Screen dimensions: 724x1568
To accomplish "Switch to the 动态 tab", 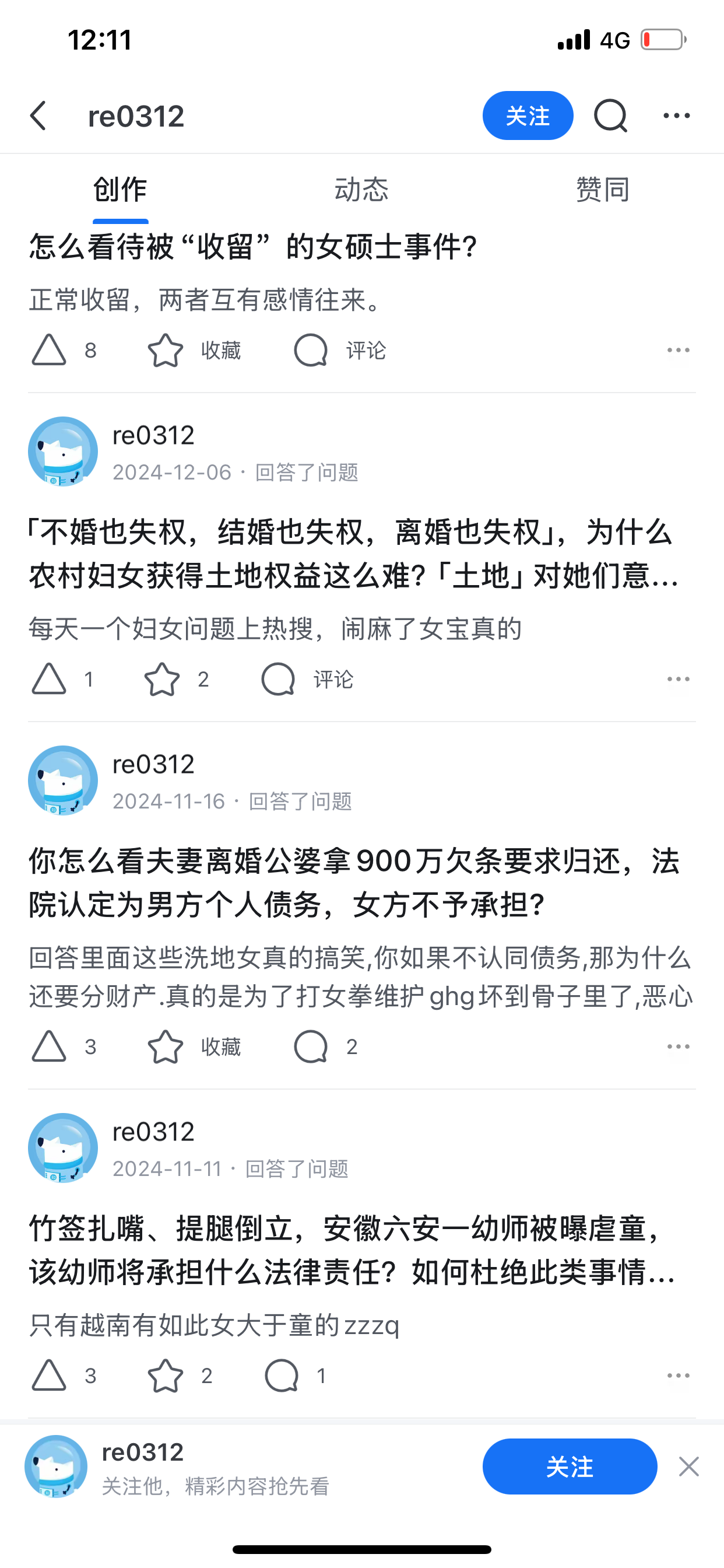I will (x=361, y=190).
